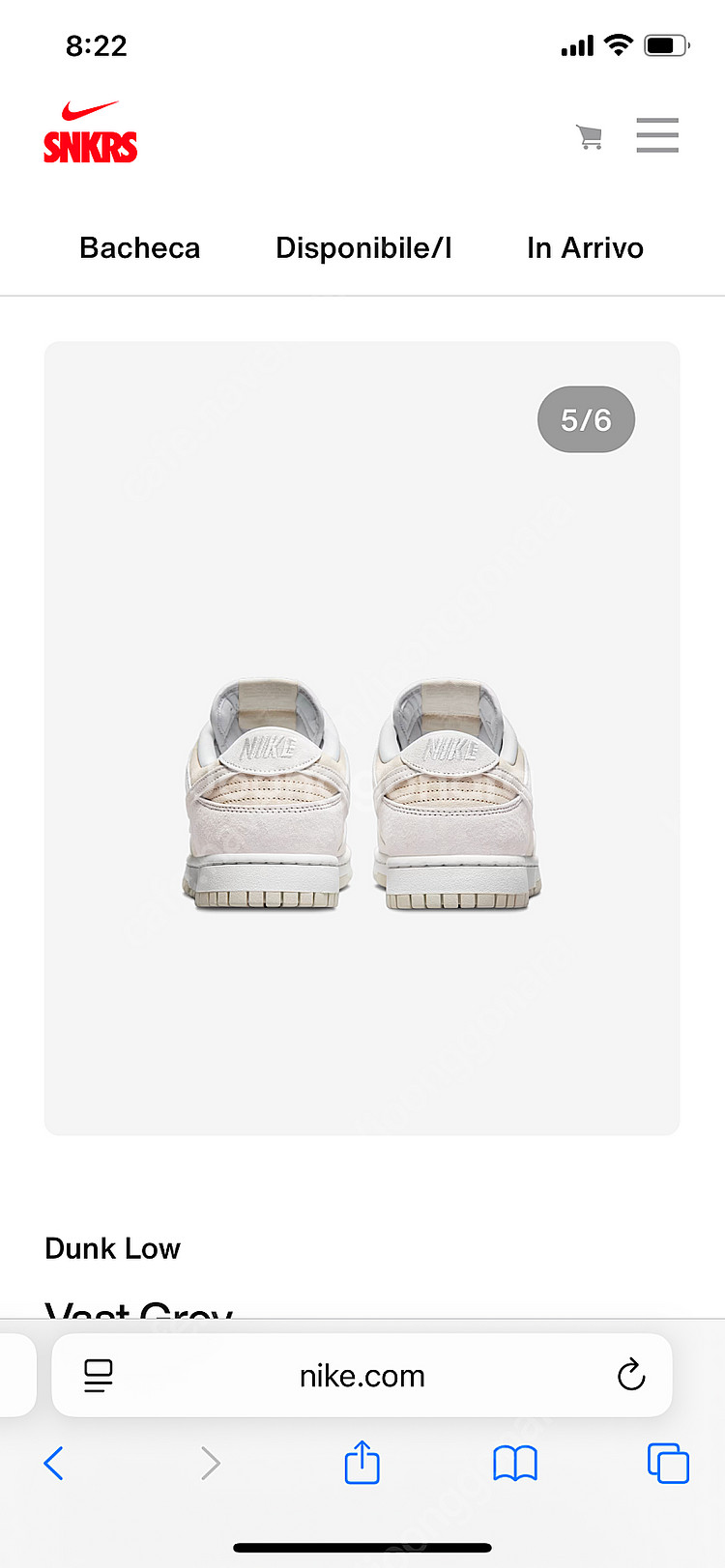Viewport: 725px width, 1568px height.
Task: Open the hamburger menu
Action: coord(657,135)
